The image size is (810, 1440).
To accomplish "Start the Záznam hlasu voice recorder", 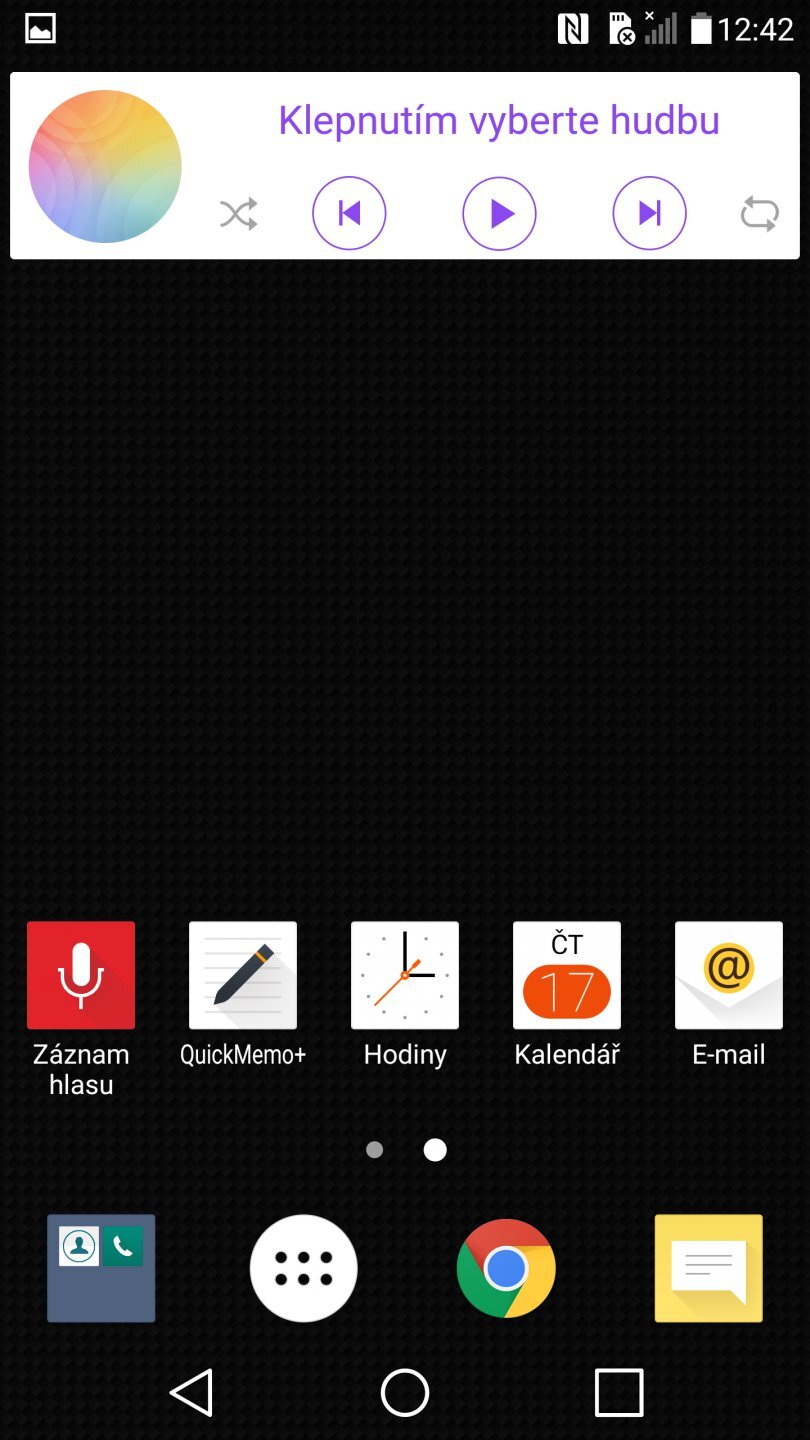I will coord(81,975).
